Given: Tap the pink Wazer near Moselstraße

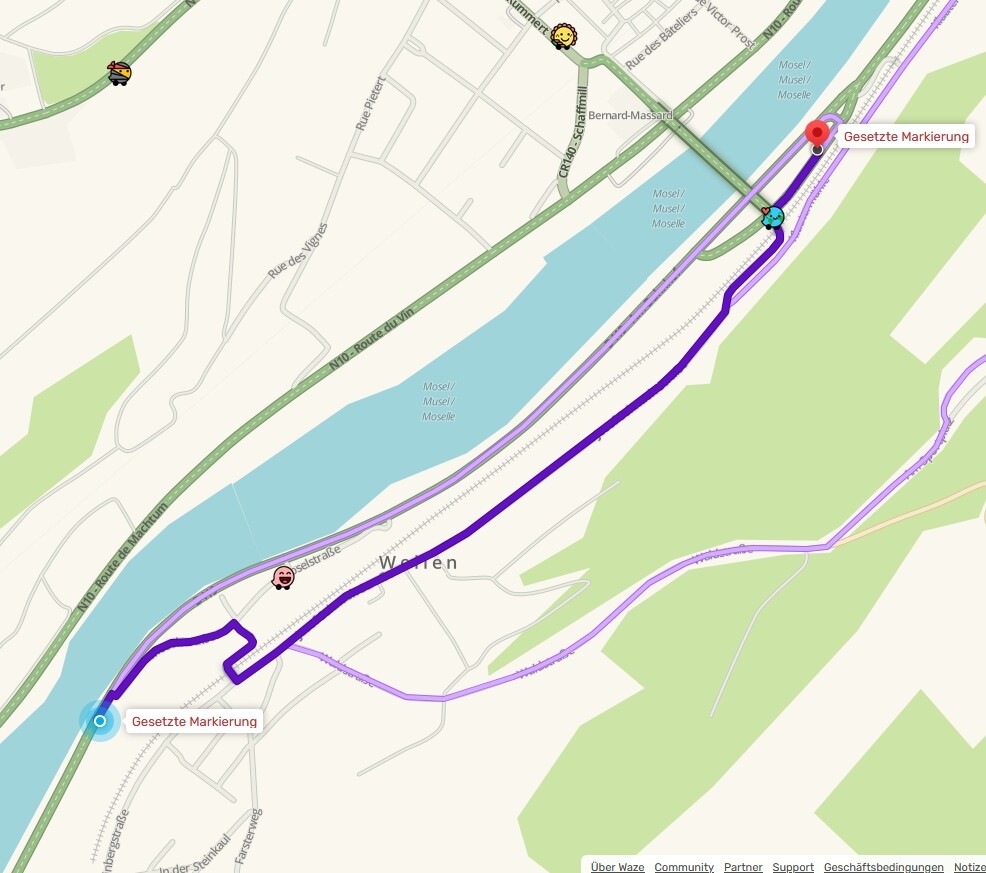Looking at the screenshot, I should coord(284,577).
